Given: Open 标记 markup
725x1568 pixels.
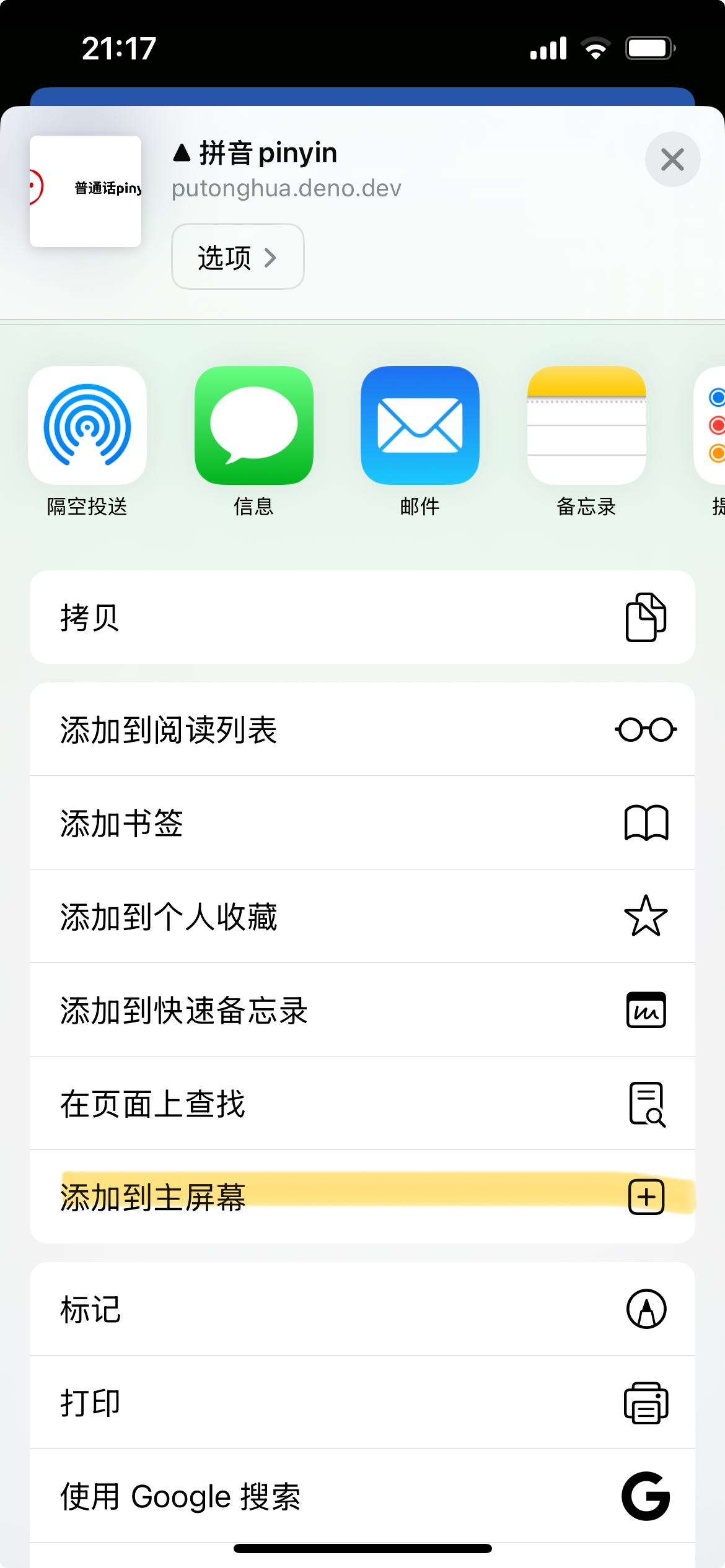Looking at the screenshot, I should tap(362, 1309).
